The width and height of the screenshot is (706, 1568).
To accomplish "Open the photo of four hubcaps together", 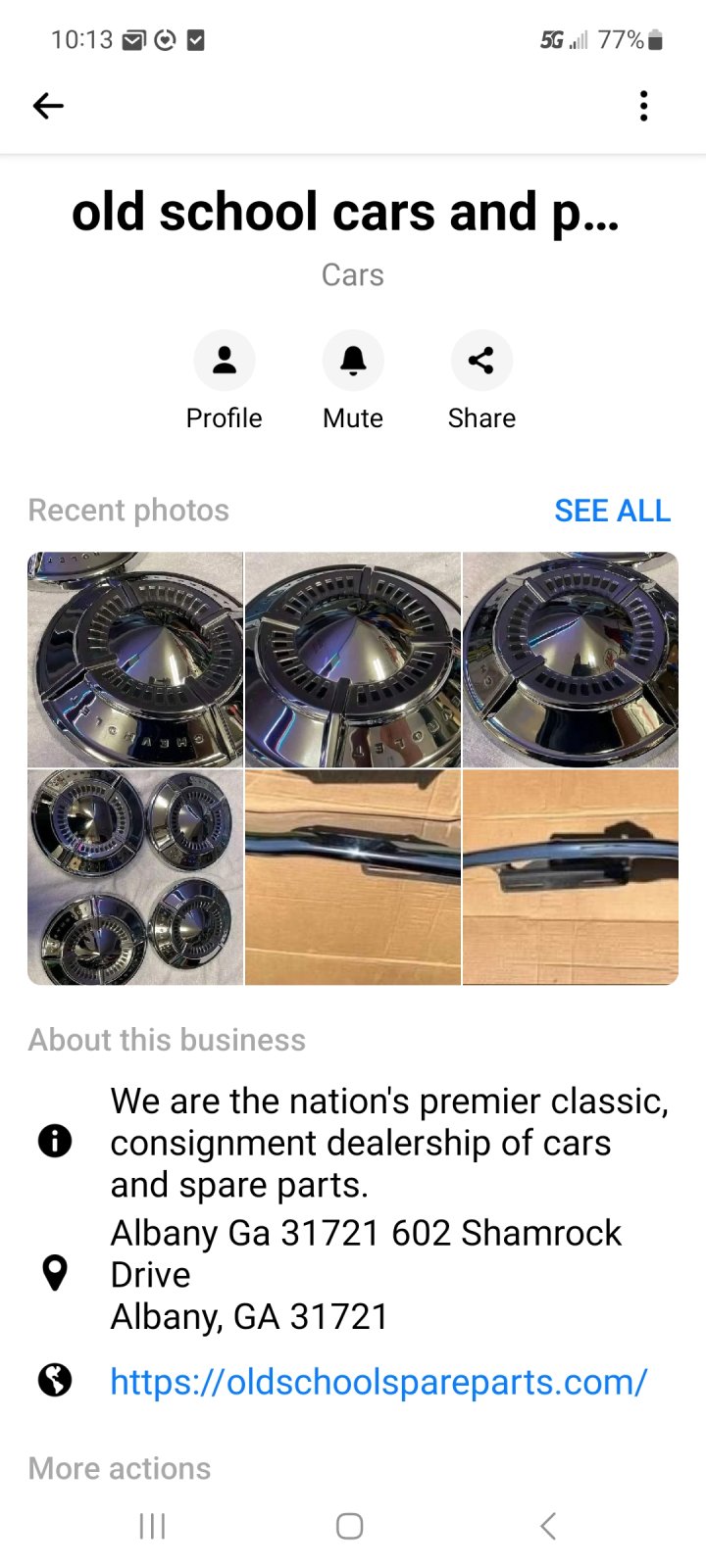I will point(135,877).
